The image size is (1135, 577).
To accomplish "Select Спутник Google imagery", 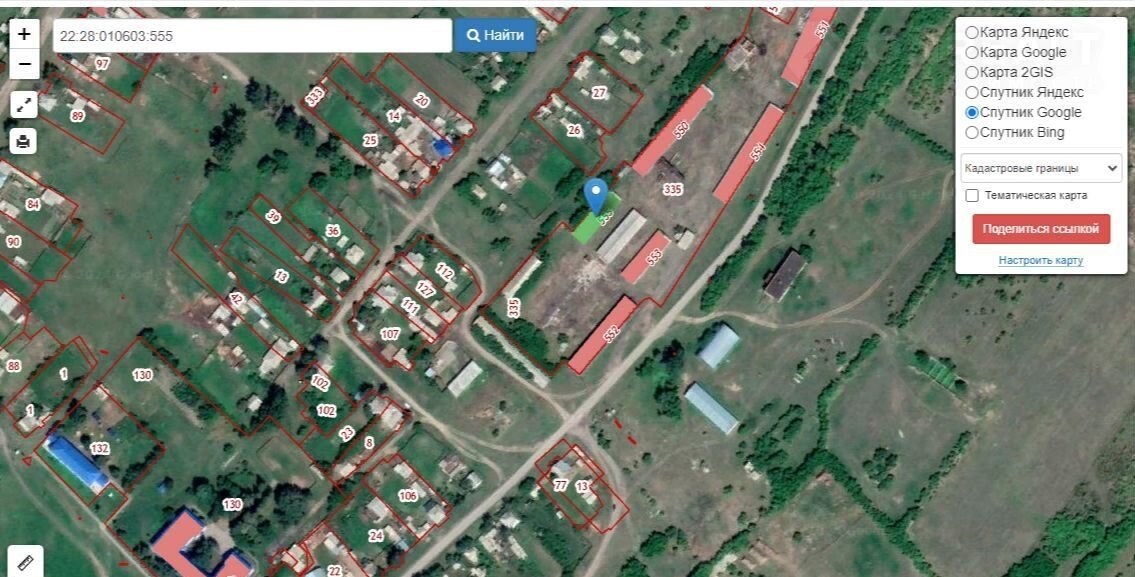I will [x=972, y=112].
